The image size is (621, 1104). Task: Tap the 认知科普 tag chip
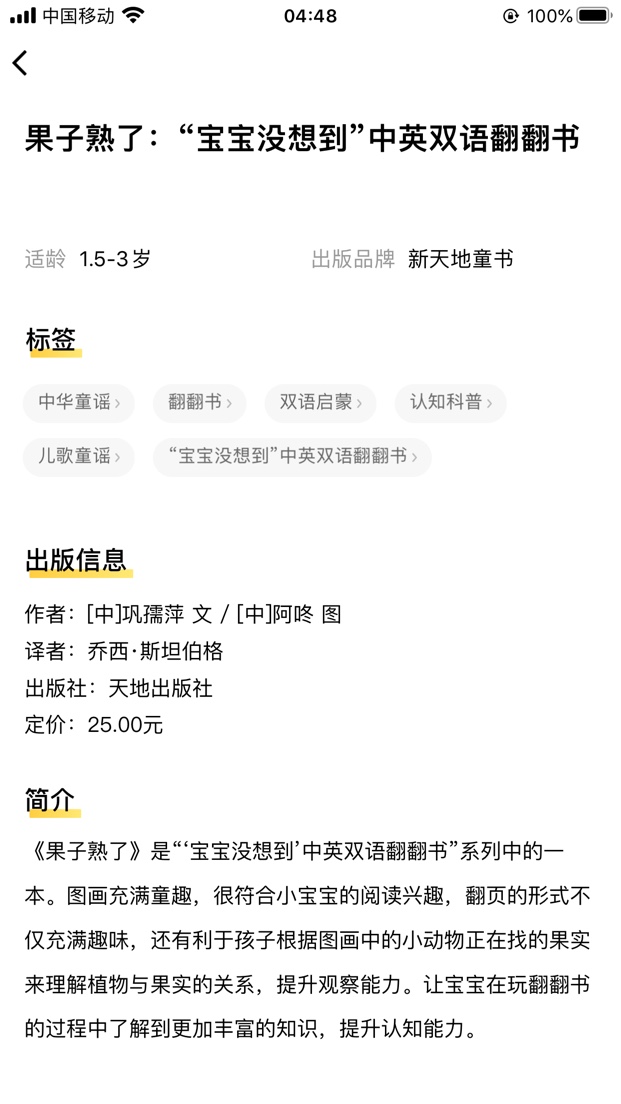click(x=451, y=403)
